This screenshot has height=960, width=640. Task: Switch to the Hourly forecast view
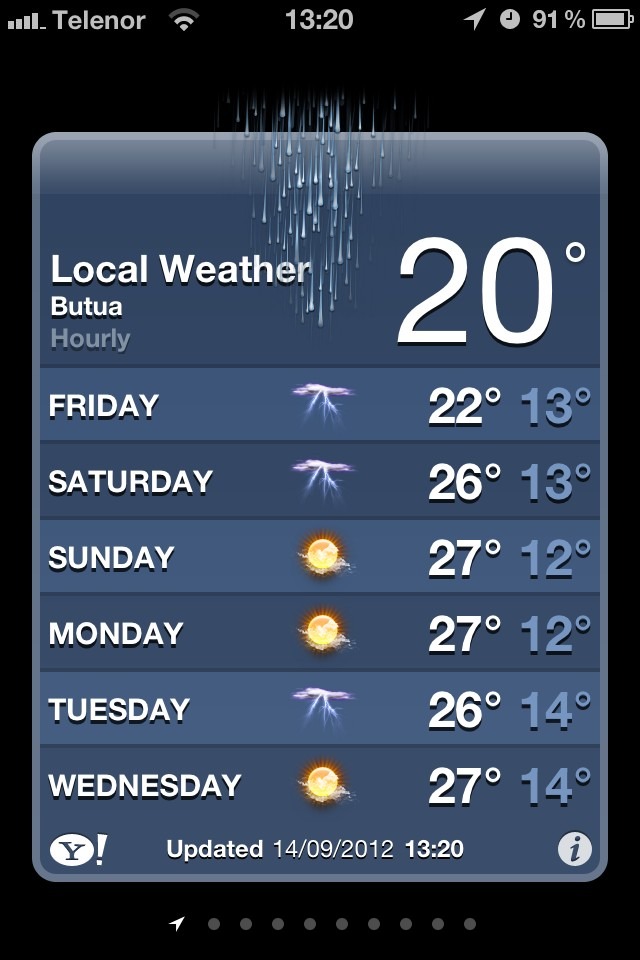pos(90,339)
